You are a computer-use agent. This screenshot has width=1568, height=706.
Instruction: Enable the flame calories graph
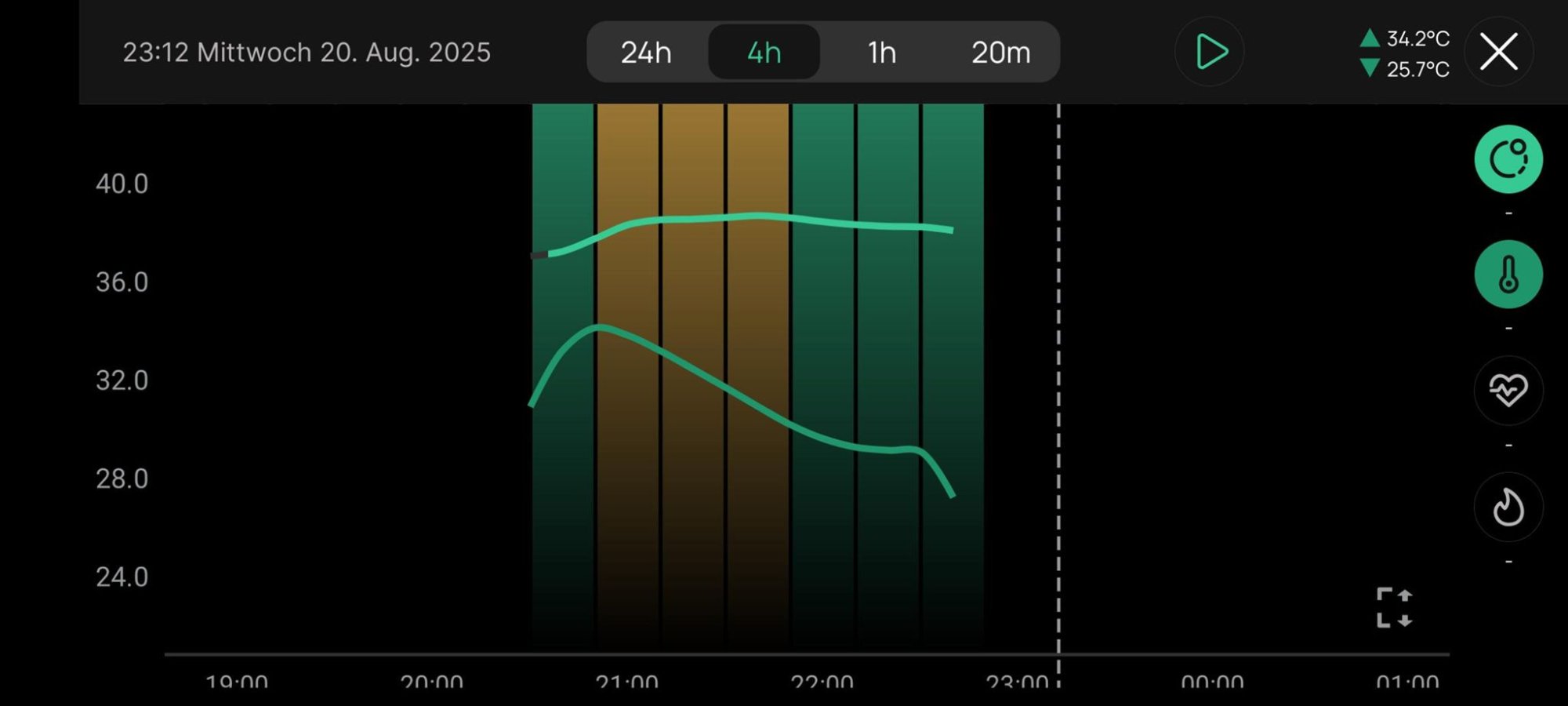[x=1508, y=507]
